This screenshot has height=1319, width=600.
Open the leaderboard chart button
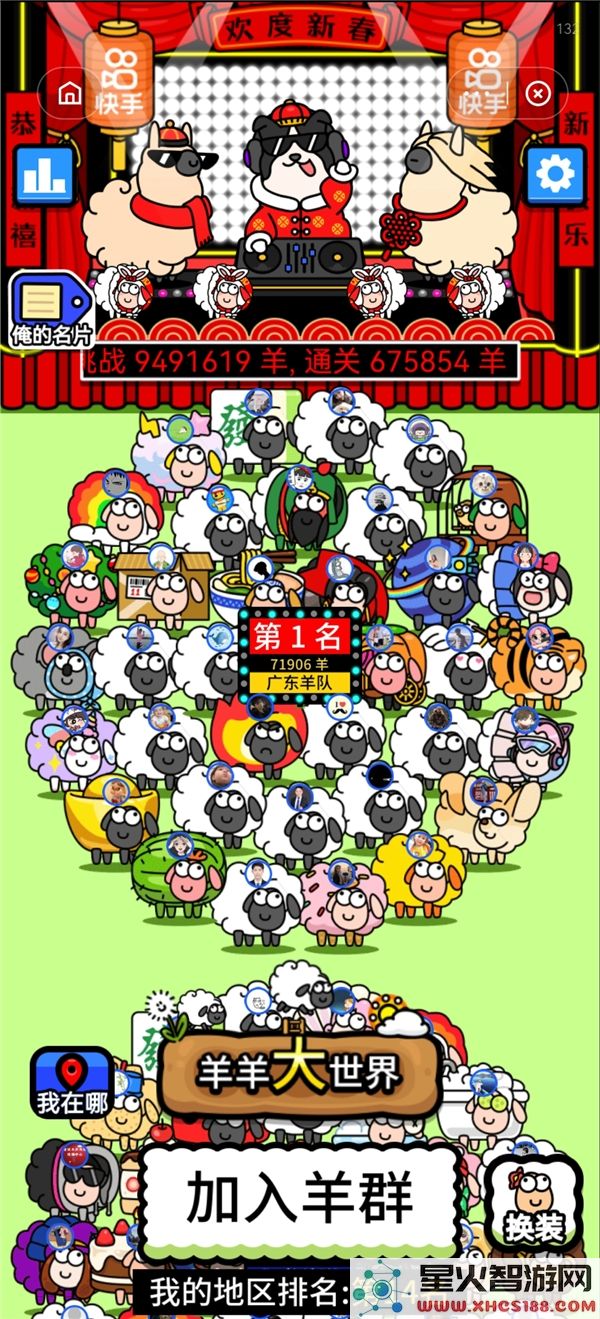click(43, 176)
